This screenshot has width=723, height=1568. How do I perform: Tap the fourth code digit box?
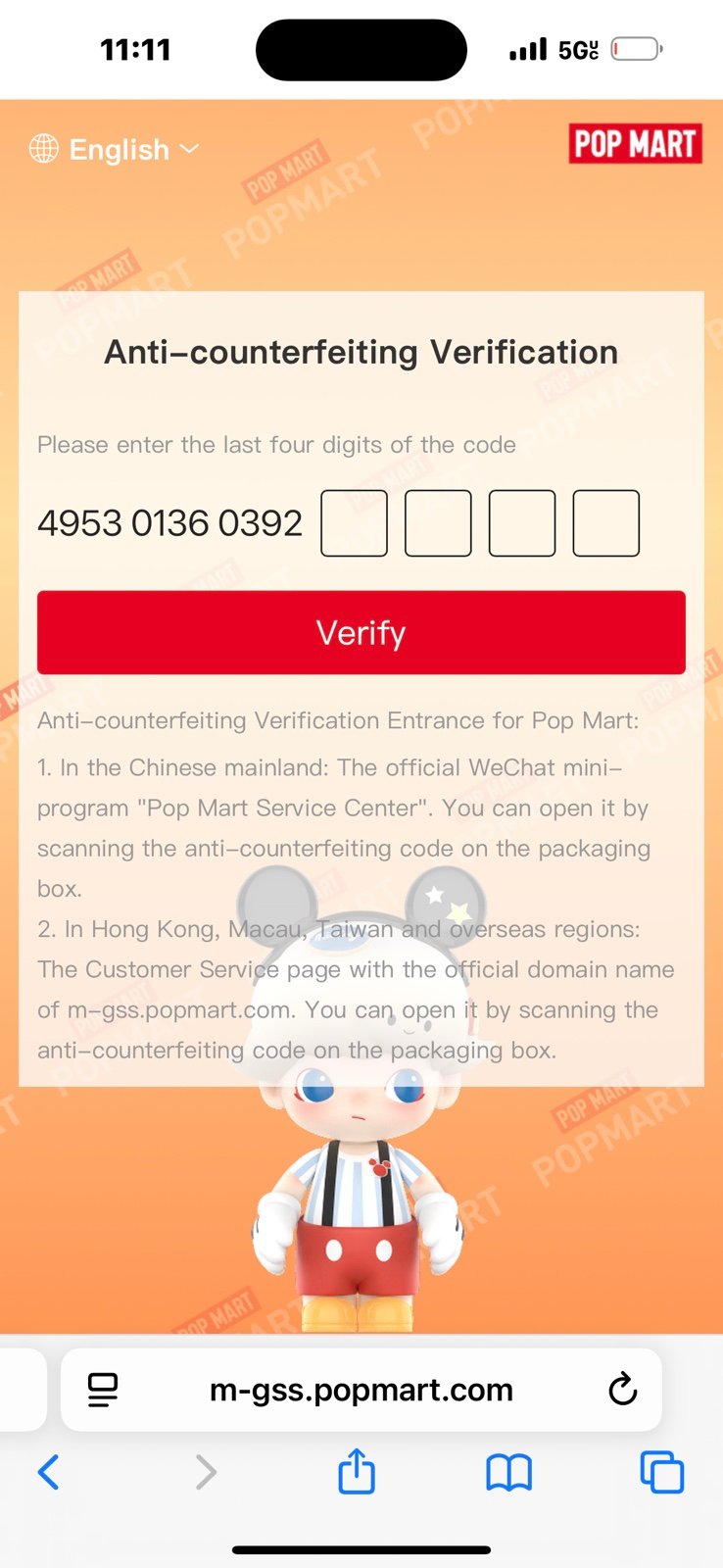(x=606, y=523)
